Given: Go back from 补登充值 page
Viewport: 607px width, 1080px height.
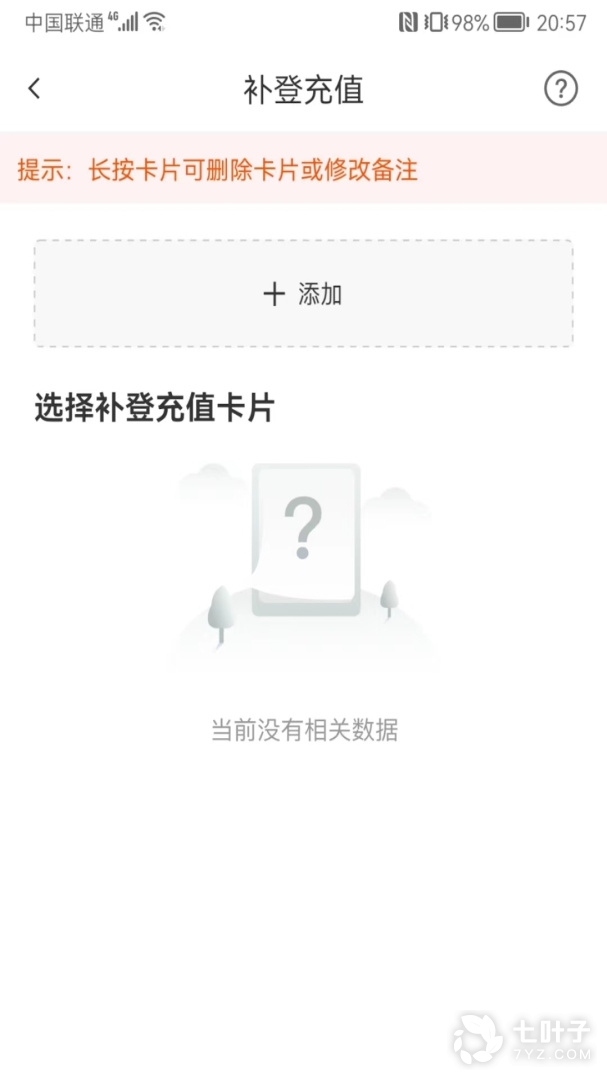Looking at the screenshot, I should click(x=34, y=89).
